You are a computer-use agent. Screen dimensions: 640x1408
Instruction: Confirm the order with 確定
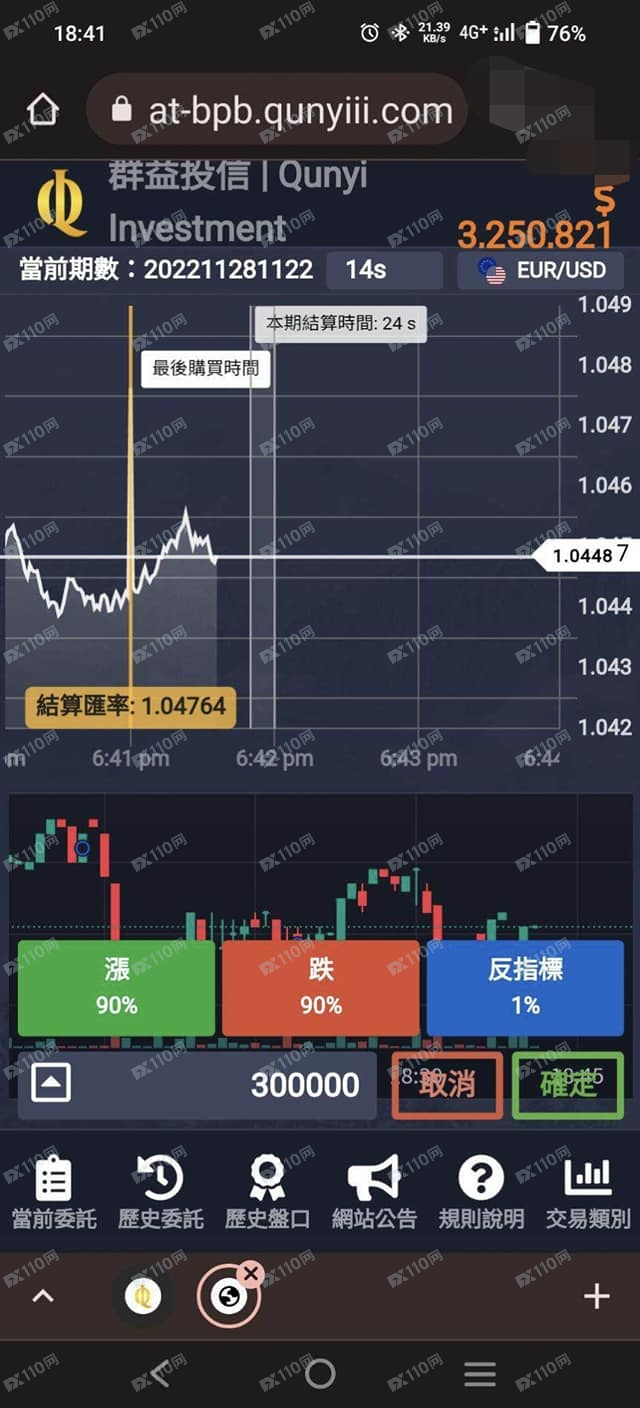(567, 1084)
